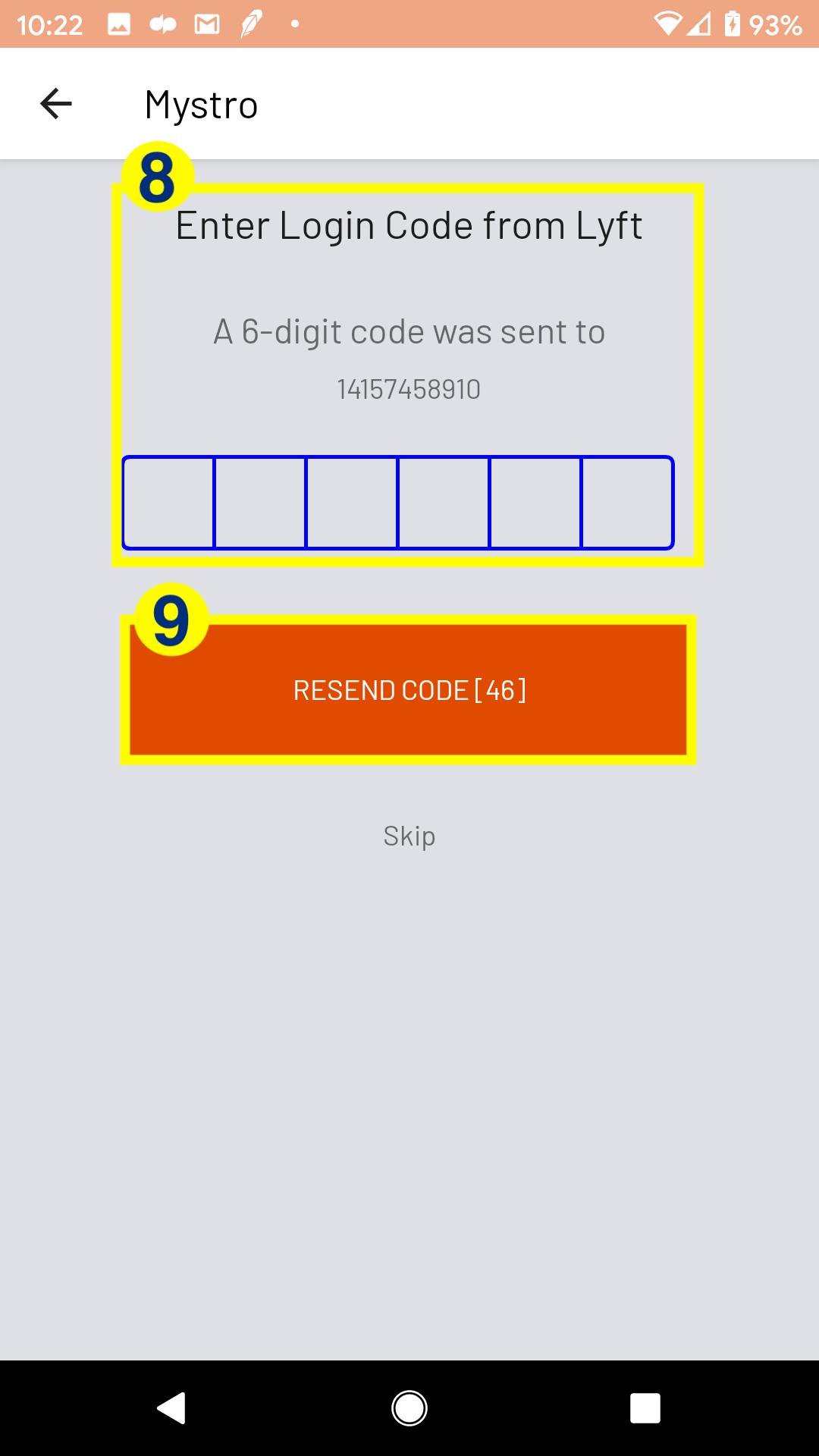
Task: Tap the 6-digit login code field
Action: [397, 502]
